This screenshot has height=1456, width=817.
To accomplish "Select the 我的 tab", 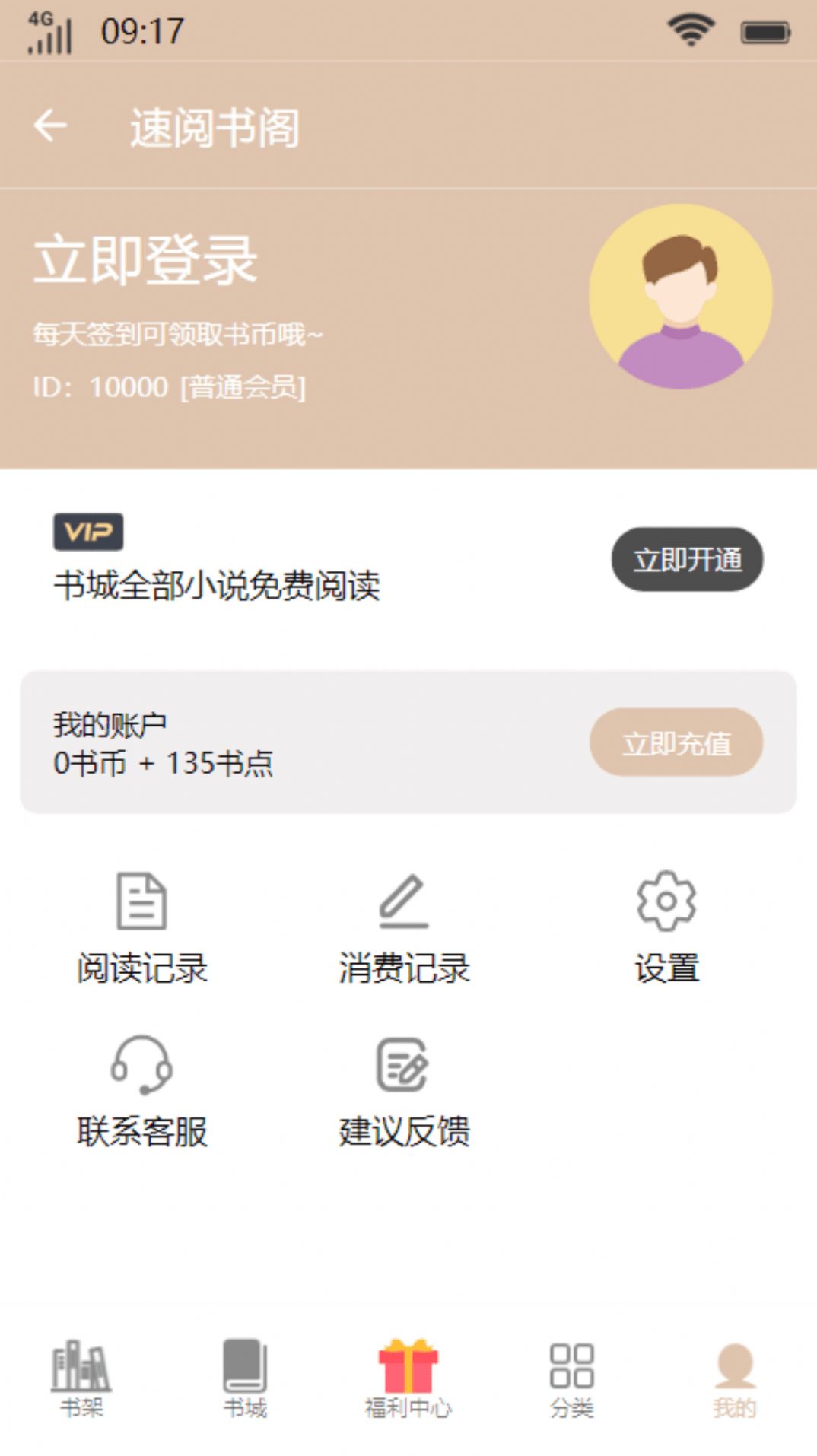I will click(734, 1378).
